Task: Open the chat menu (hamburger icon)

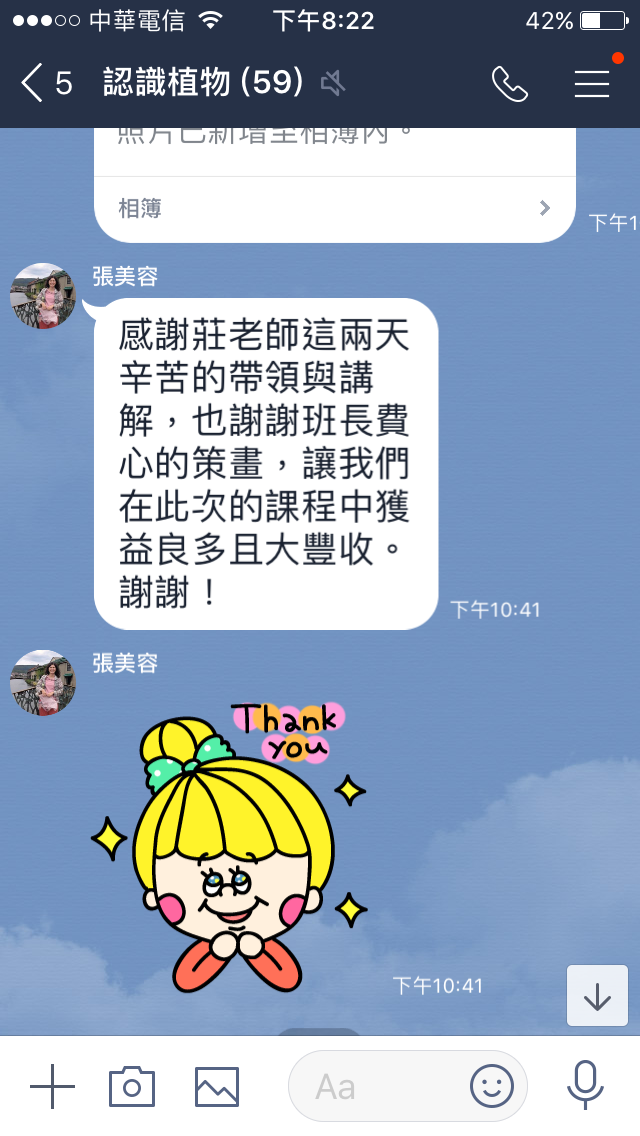Action: [x=592, y=83]
